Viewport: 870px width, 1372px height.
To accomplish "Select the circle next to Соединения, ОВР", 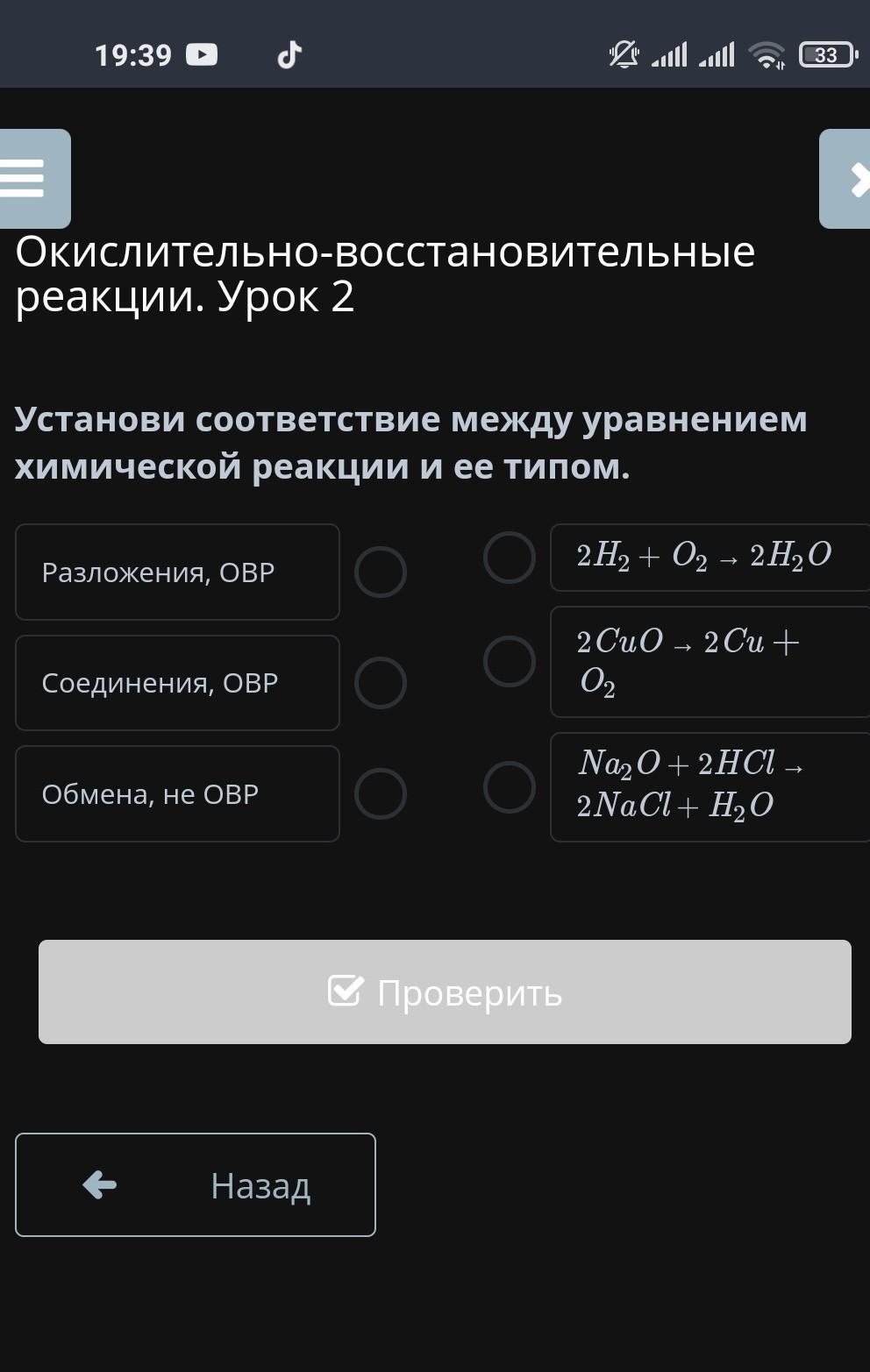I will pyautogui.click(x=380, y=683).
